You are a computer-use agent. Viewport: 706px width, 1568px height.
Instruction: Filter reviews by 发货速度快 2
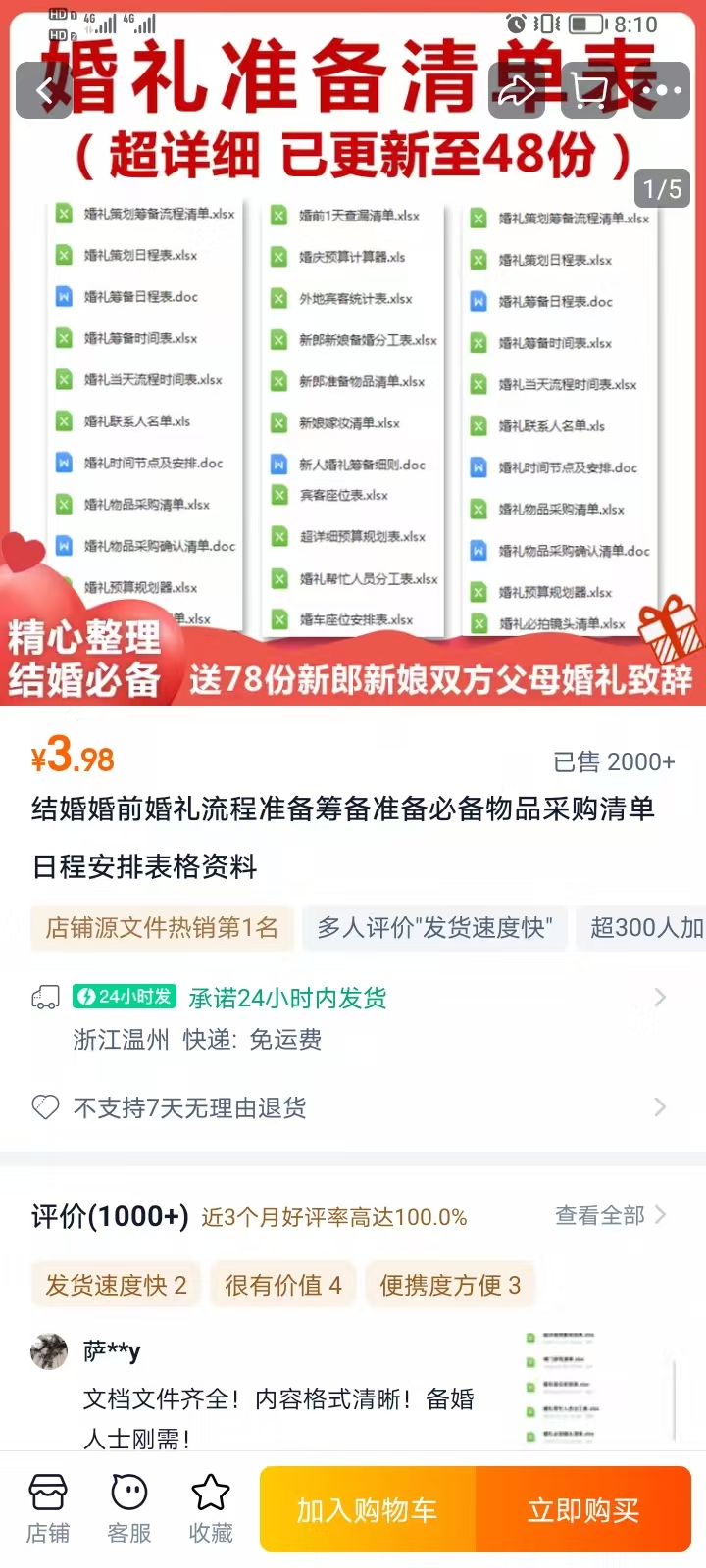click(116, 1285)
